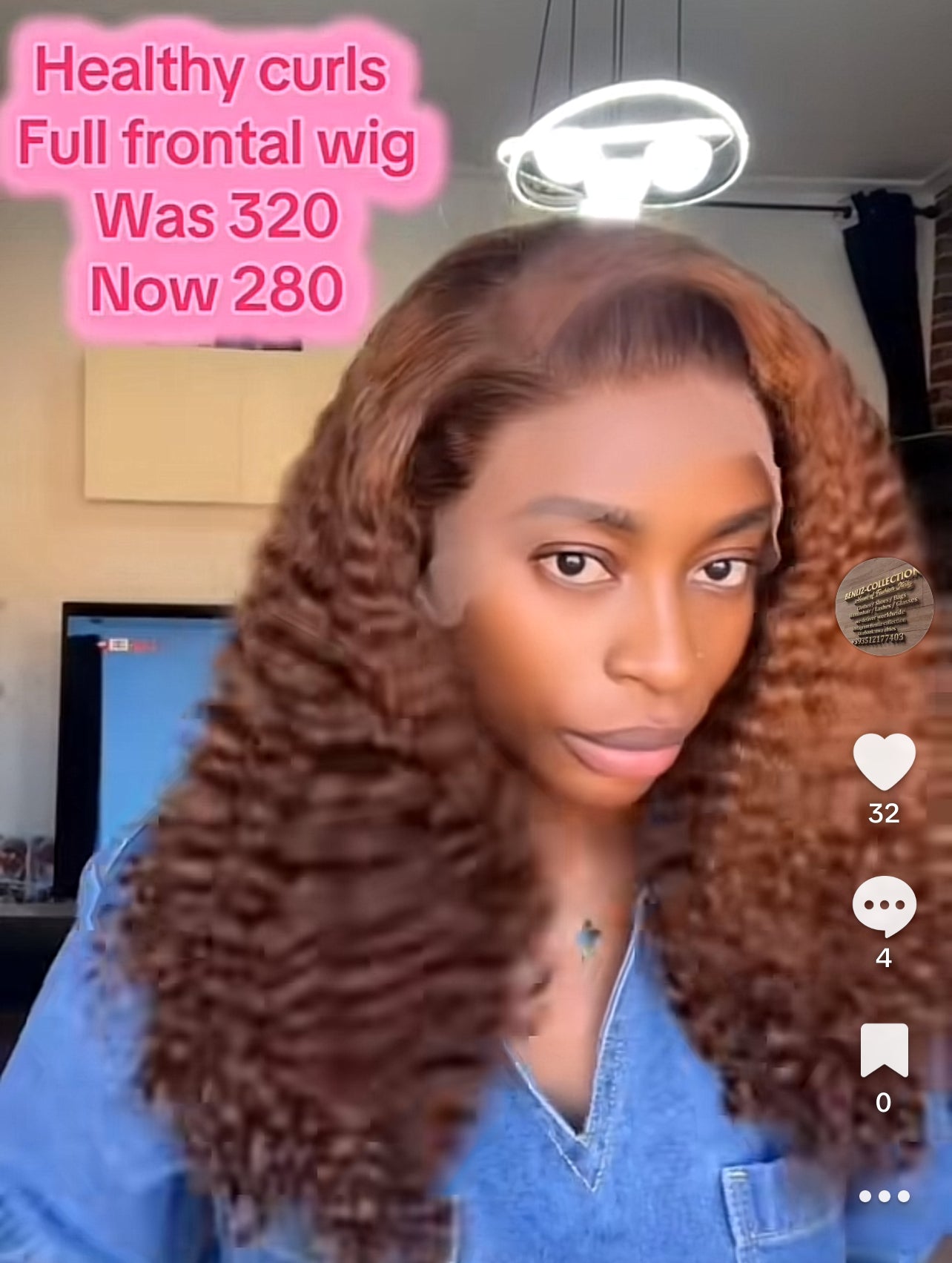This screenshot has width=952, height=1263.
Task: Like this wig video
Action: [x=884, y=762]
